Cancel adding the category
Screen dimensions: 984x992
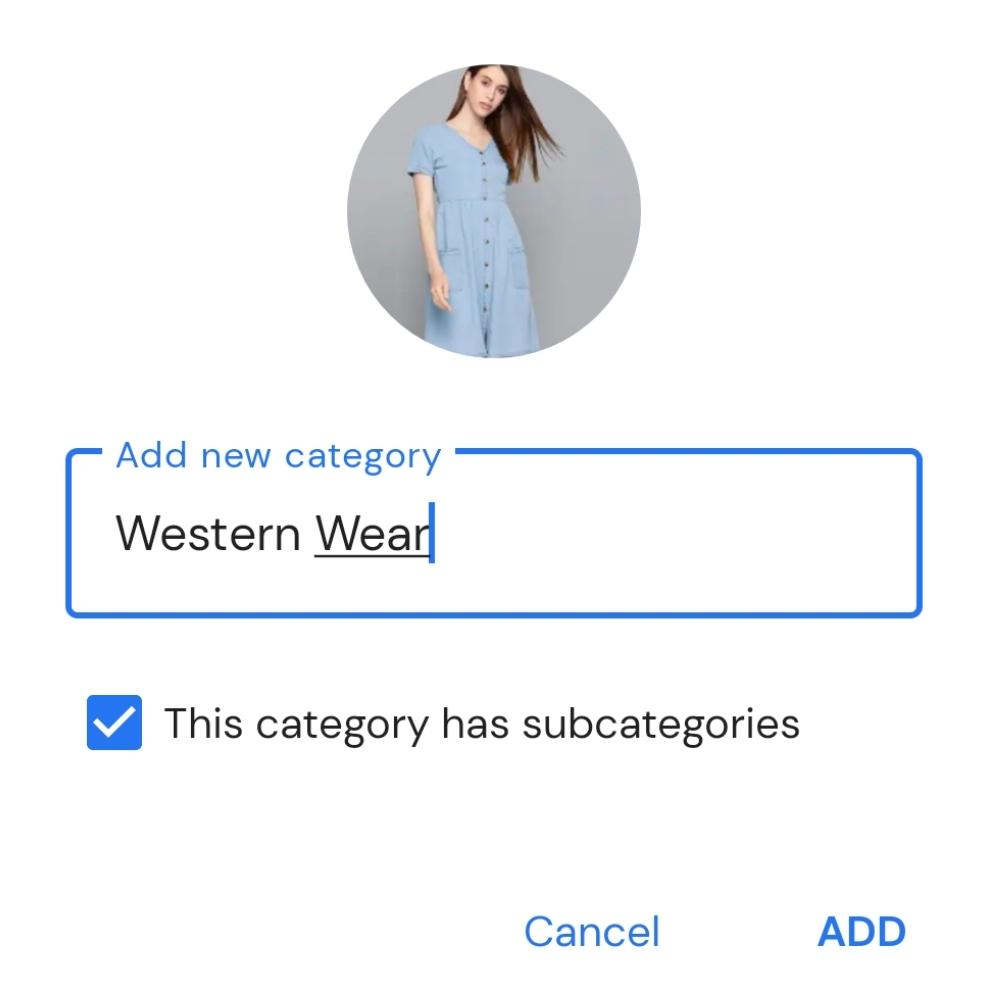(x=592, y=932)
